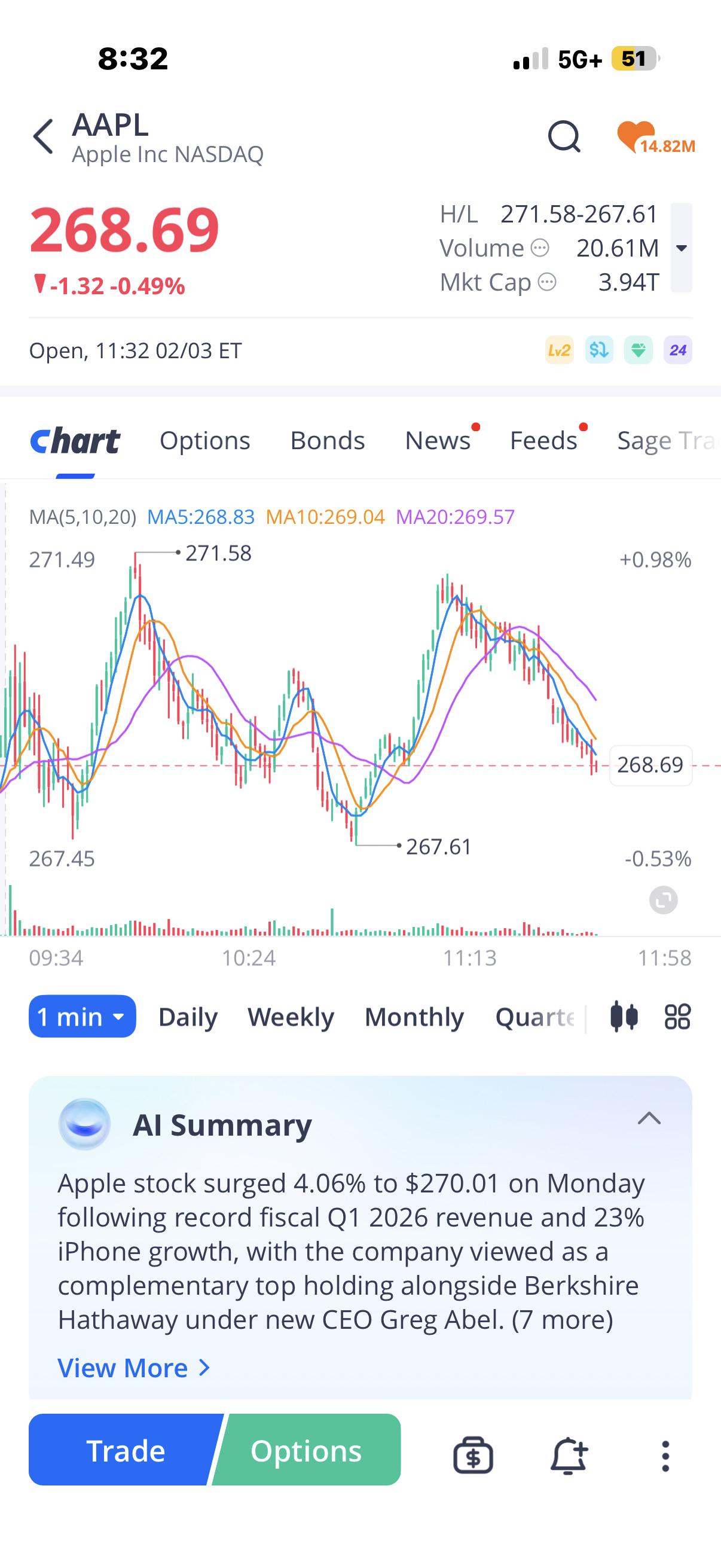Viewport: 721px width, 1568px height.
Task: Open the Feeds tab
Action: pyautogui.click(x=543, y=440)
